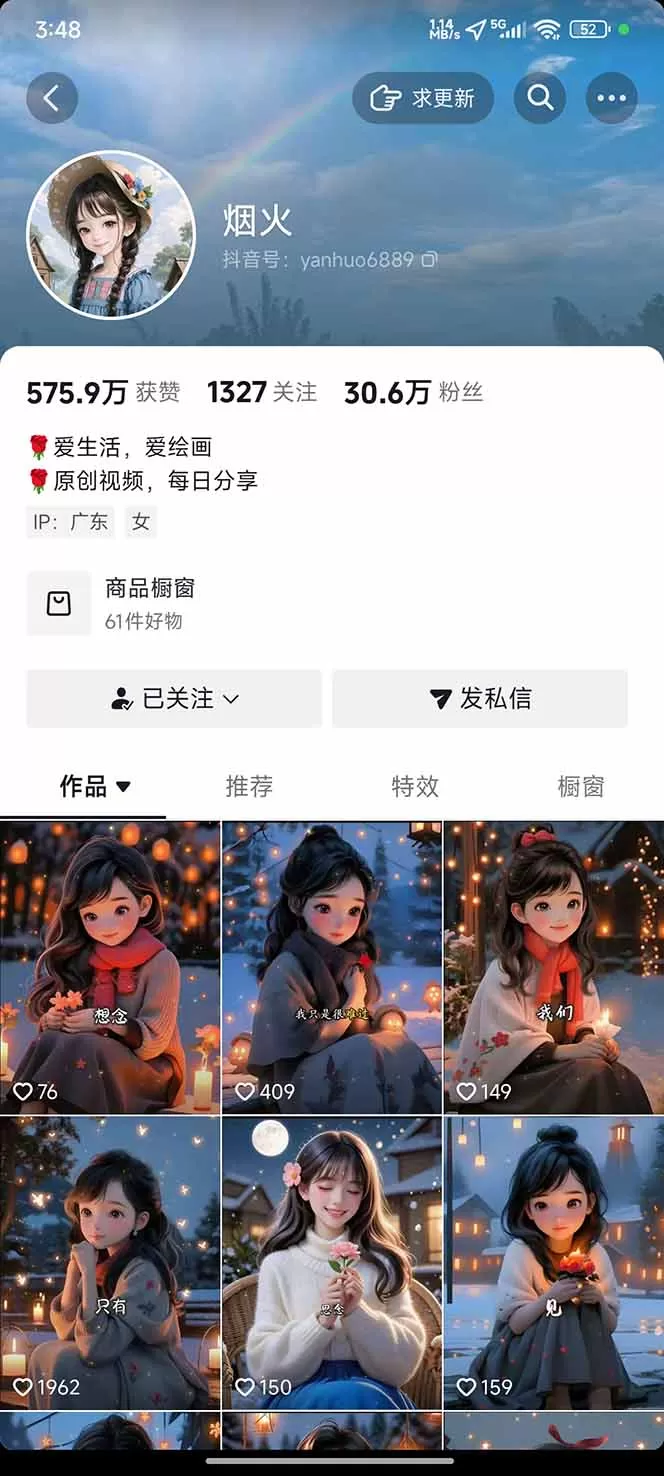Switch to the 特效 tab
This screenshot has height=1476, width=664.
[x=415, y=787]
